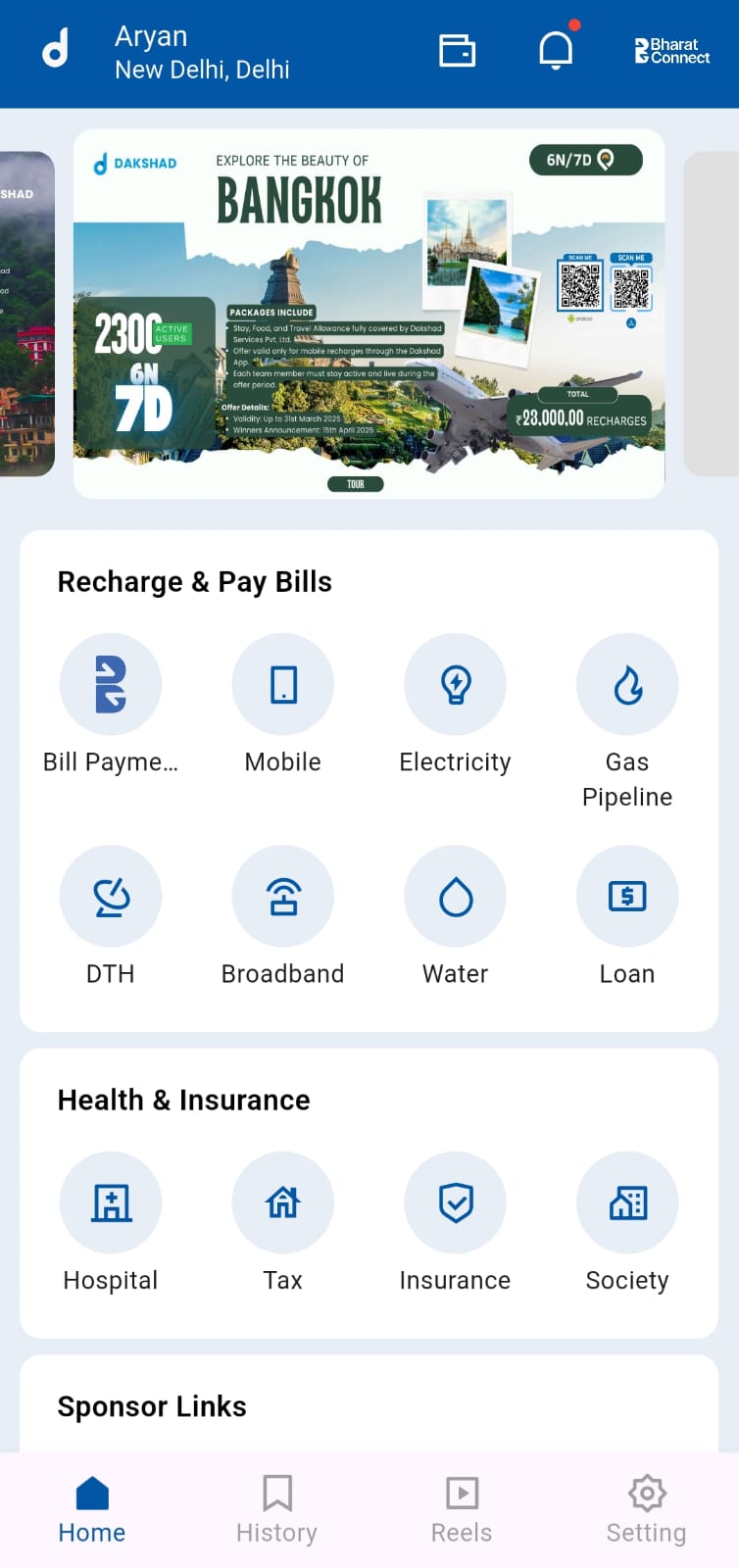739x1568 pixels.
Task: Tap the Water bill icon
Action: pyautogui.click(x=455, y=896)
